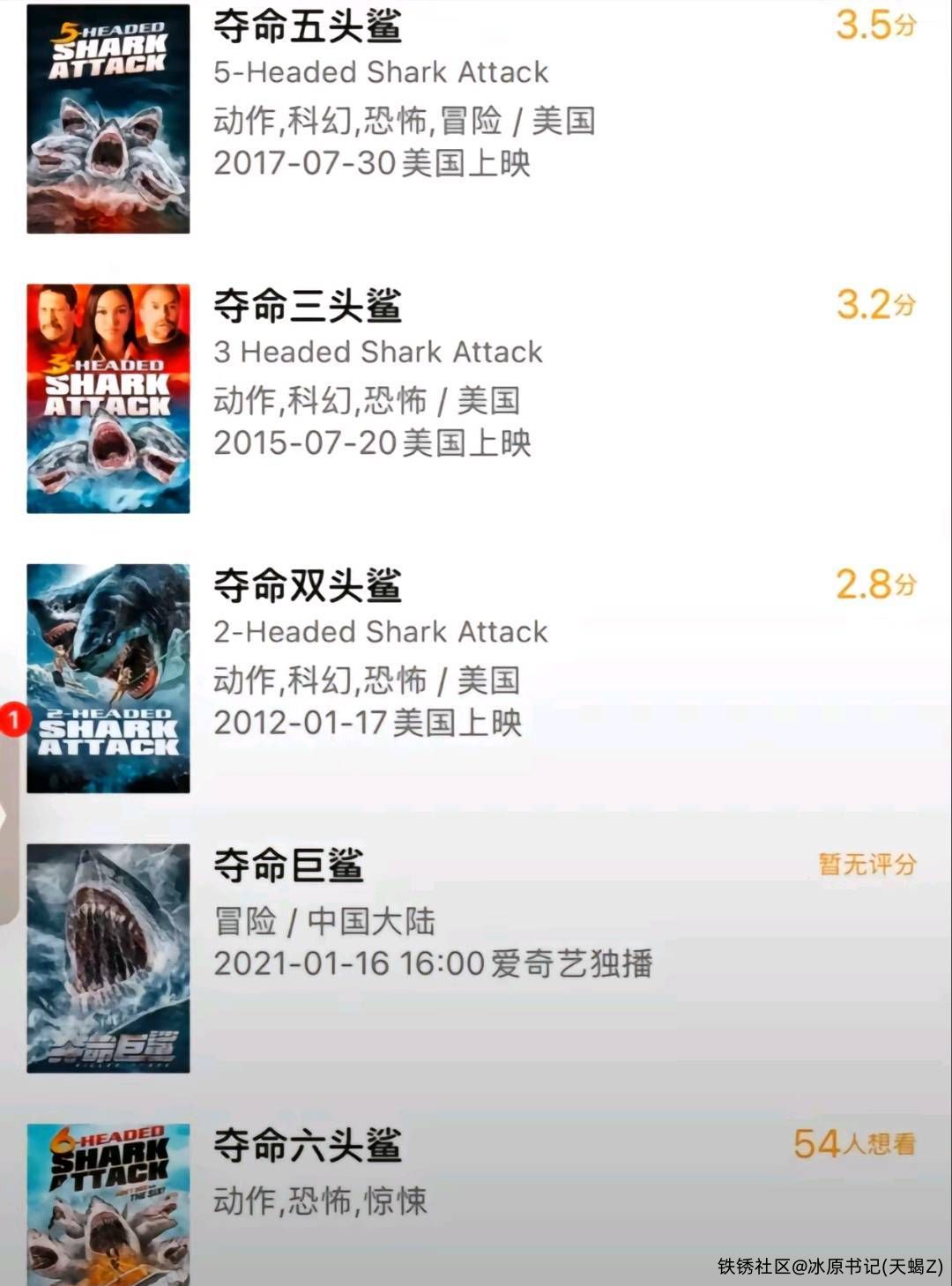Open the 夺命六头鲨 movie entry

[x=307, y=1145]
